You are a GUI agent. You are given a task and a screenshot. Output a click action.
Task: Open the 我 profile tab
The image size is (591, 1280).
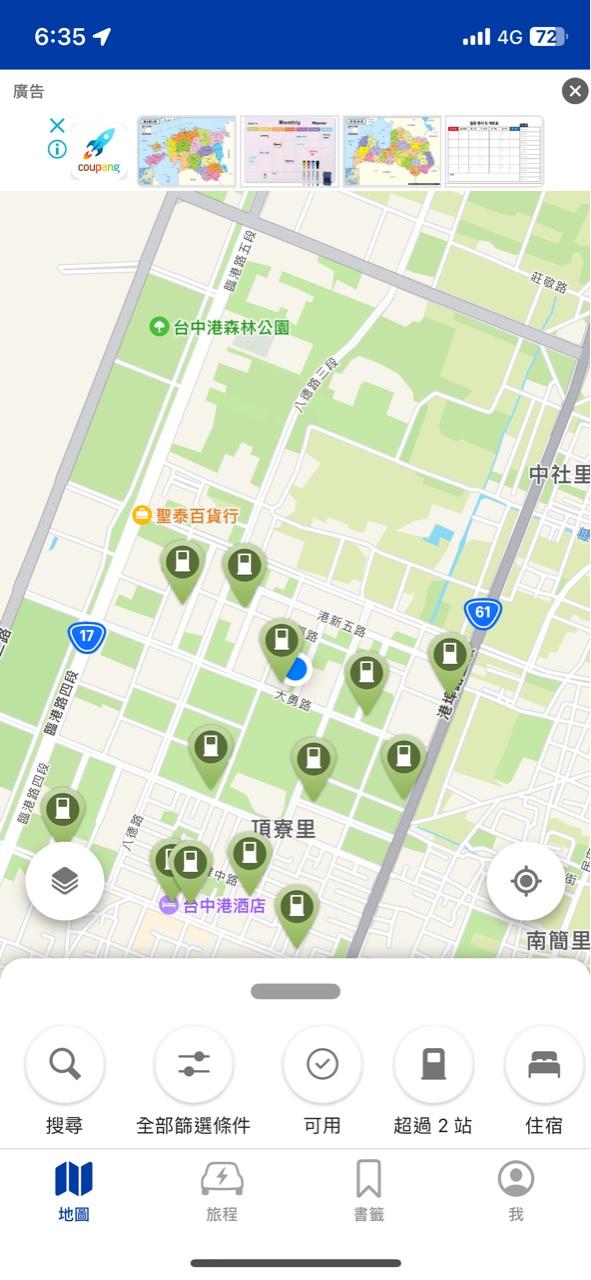pos(516,1191)
